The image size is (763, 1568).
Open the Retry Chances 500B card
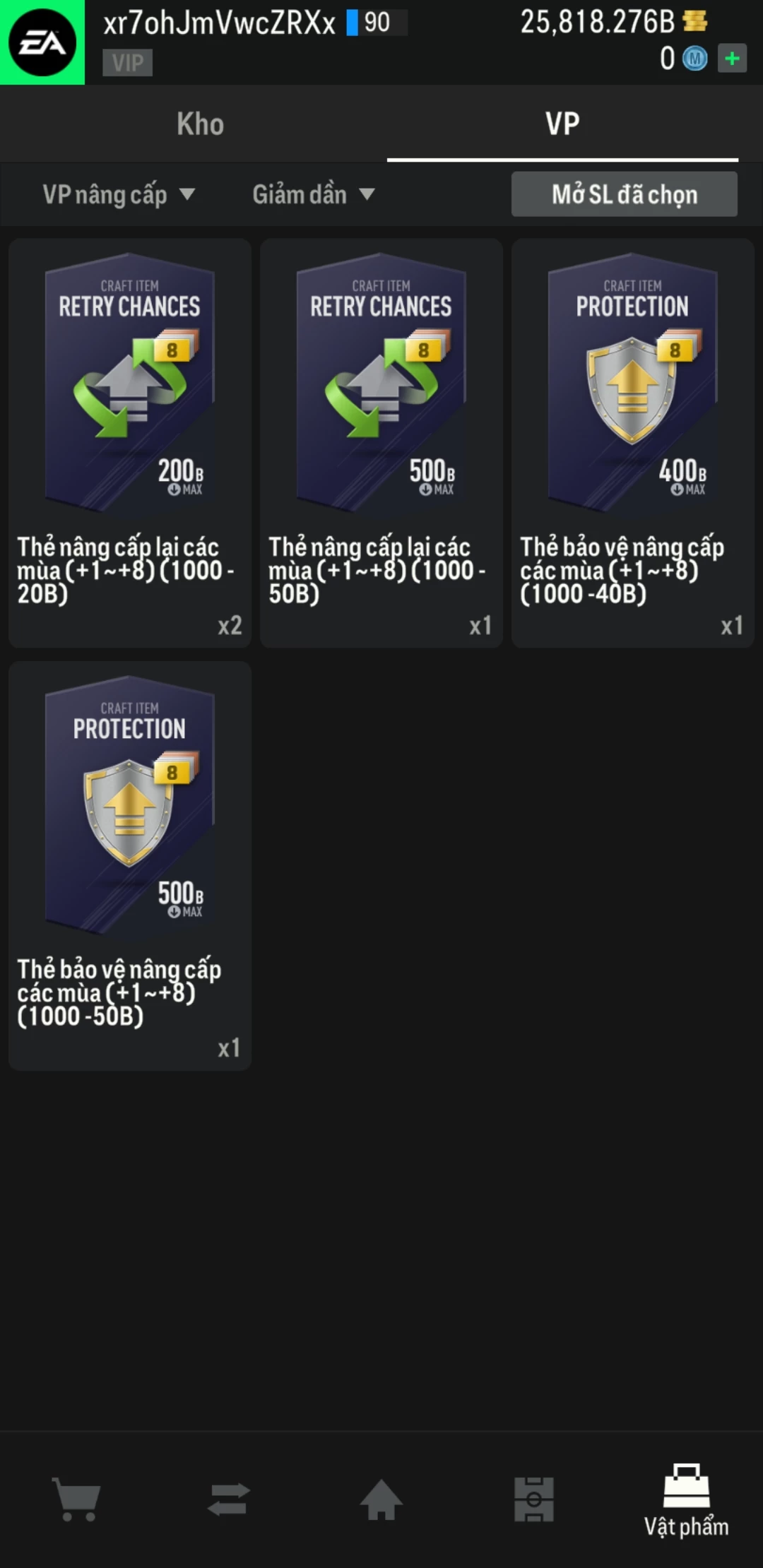pyautogui.click(x=381, y=442)
